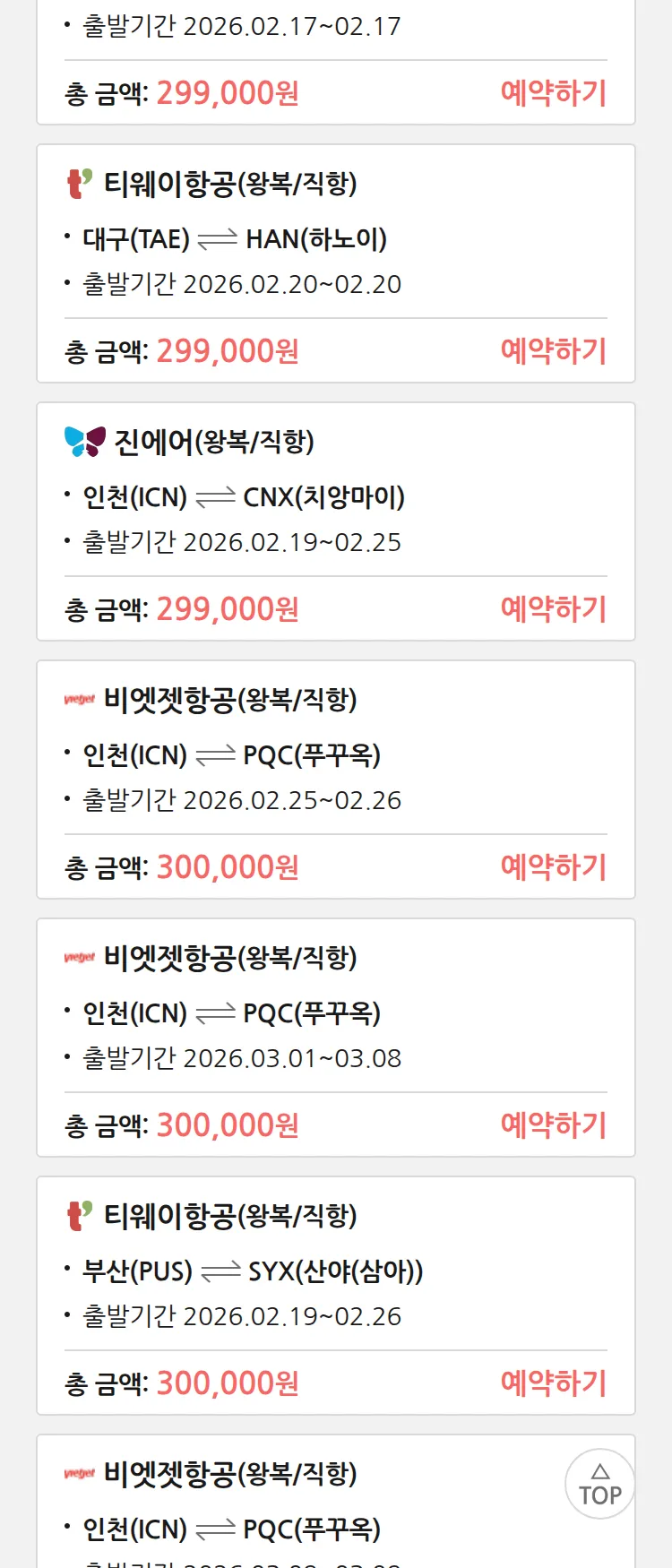Viewport: 672px width, 1568px height.
Task: Book 비엣젯항공 푸꾸옥 flight departing 03.01~03.08
Action: coord(553,1125)
